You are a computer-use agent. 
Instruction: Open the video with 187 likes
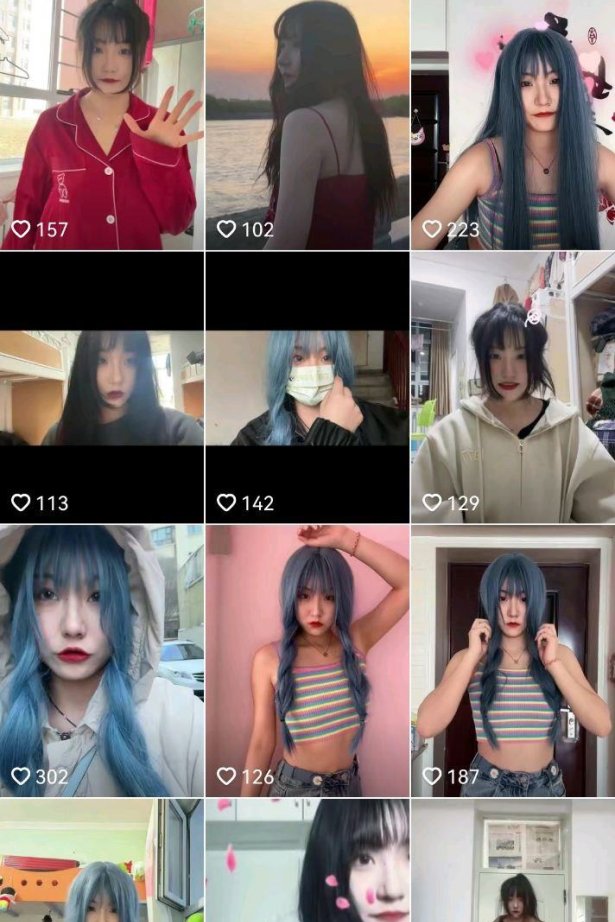tap(512, 660)
